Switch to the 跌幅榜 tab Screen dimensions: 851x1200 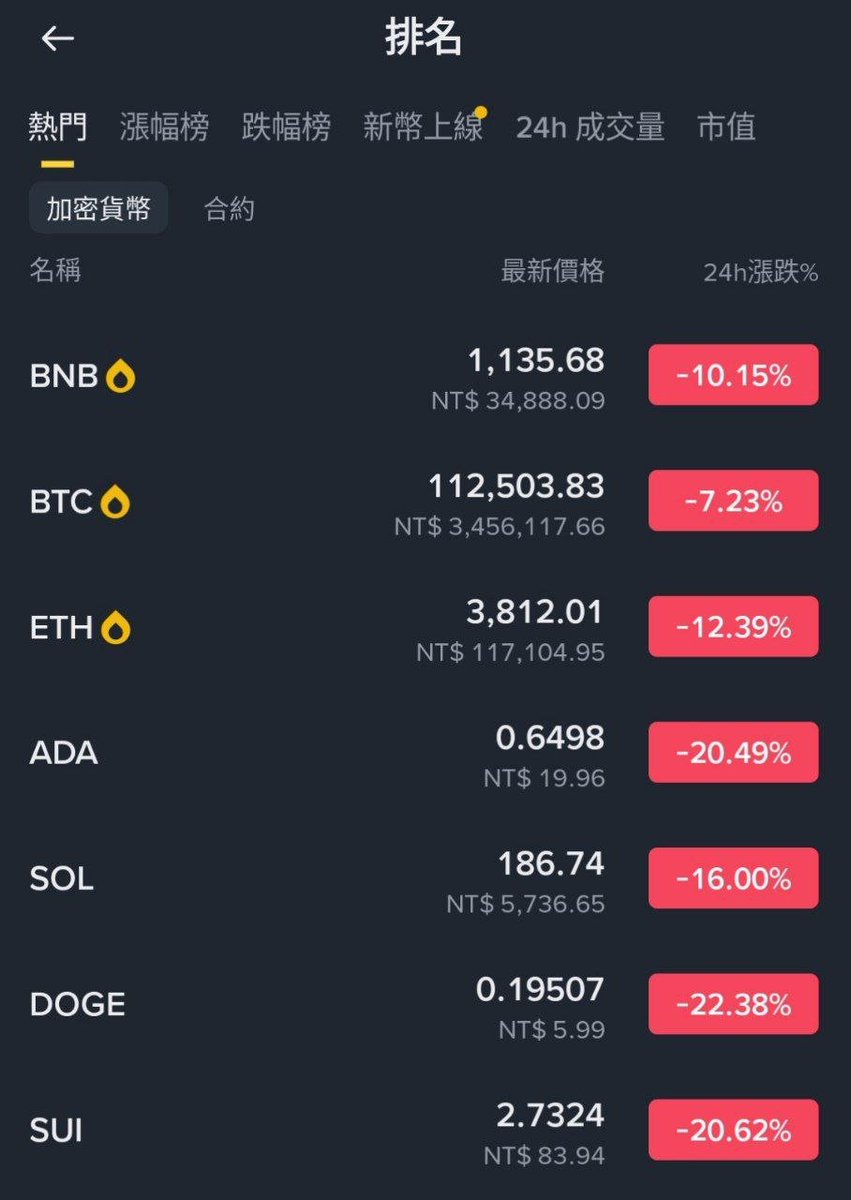pos(286,127)
